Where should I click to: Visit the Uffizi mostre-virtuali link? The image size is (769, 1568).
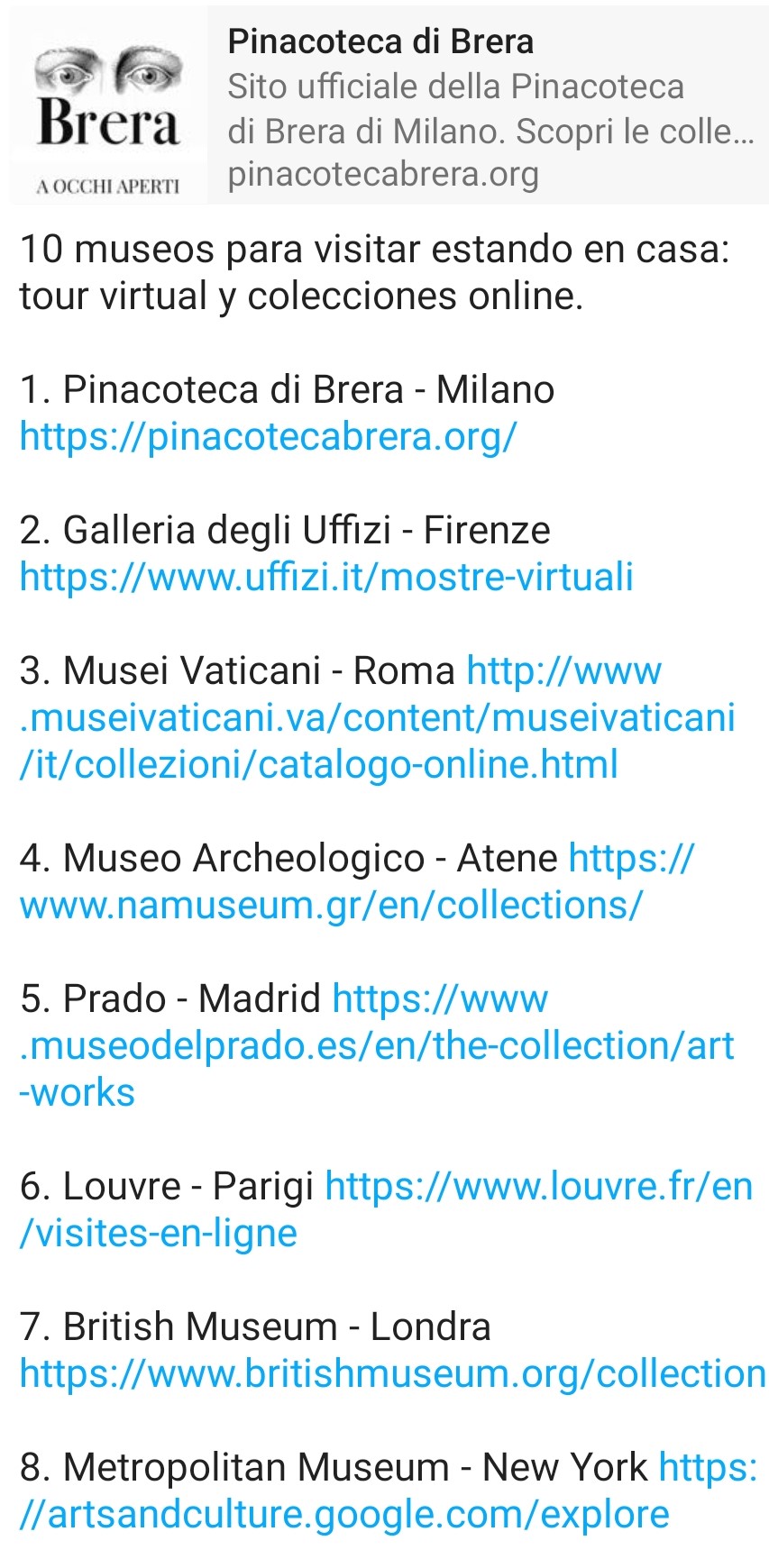[x=326, y=578]
